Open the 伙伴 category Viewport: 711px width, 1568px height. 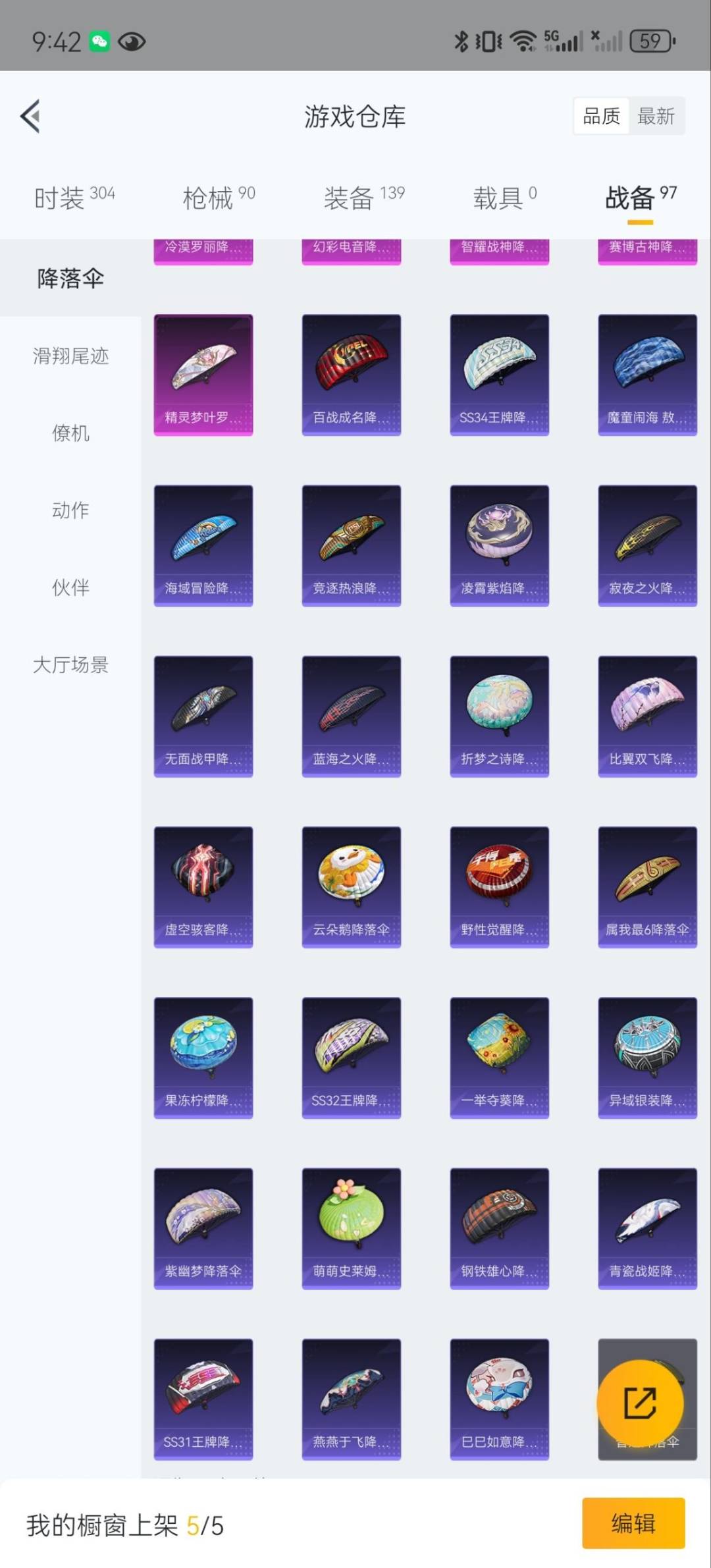tap(70, 587)
